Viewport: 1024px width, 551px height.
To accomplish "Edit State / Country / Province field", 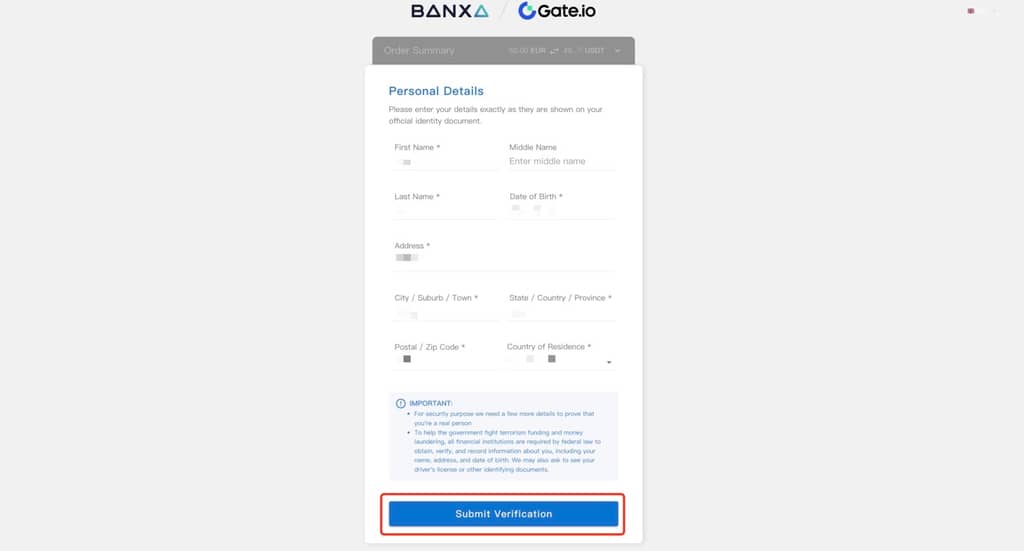I will tap(560, 314).
